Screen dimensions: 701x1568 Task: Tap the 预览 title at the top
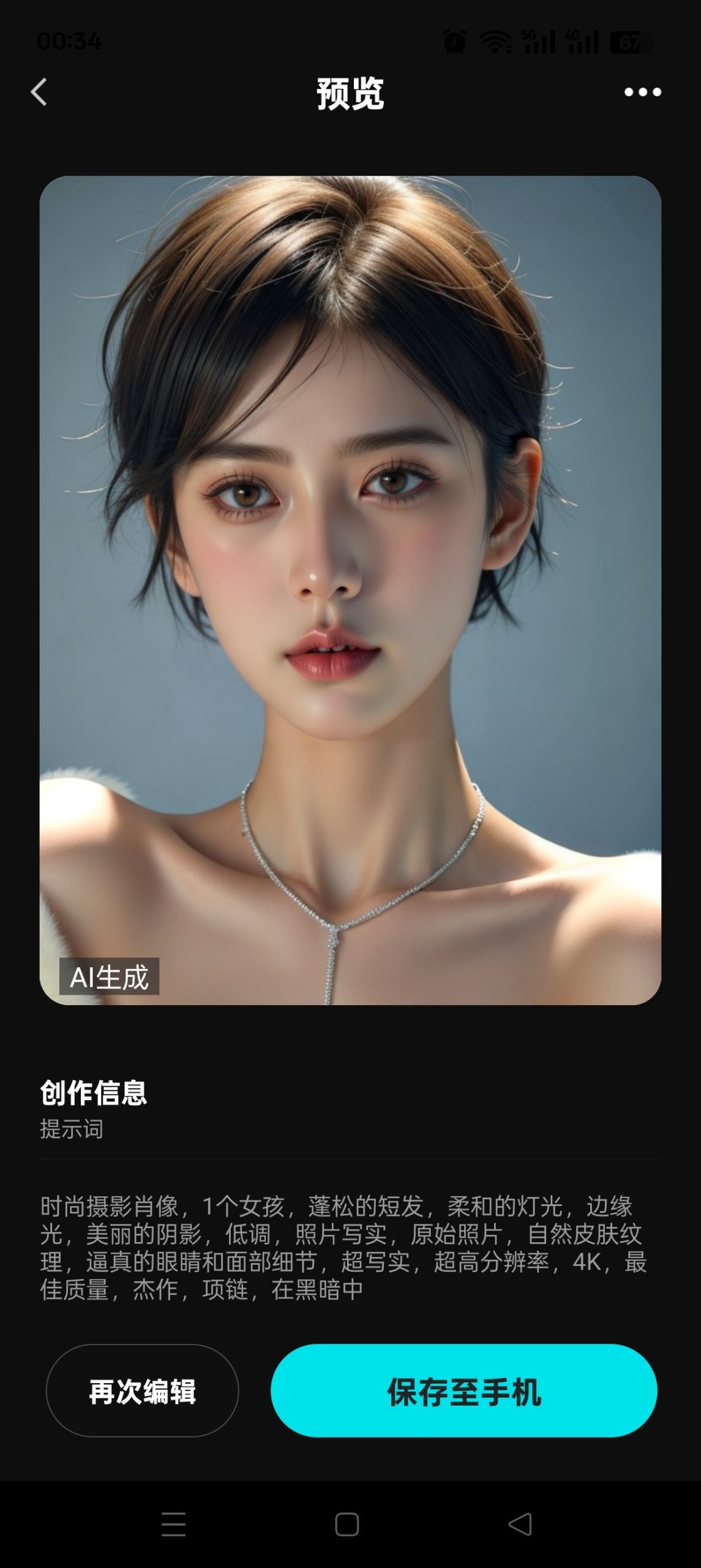(x=350, y=92)
